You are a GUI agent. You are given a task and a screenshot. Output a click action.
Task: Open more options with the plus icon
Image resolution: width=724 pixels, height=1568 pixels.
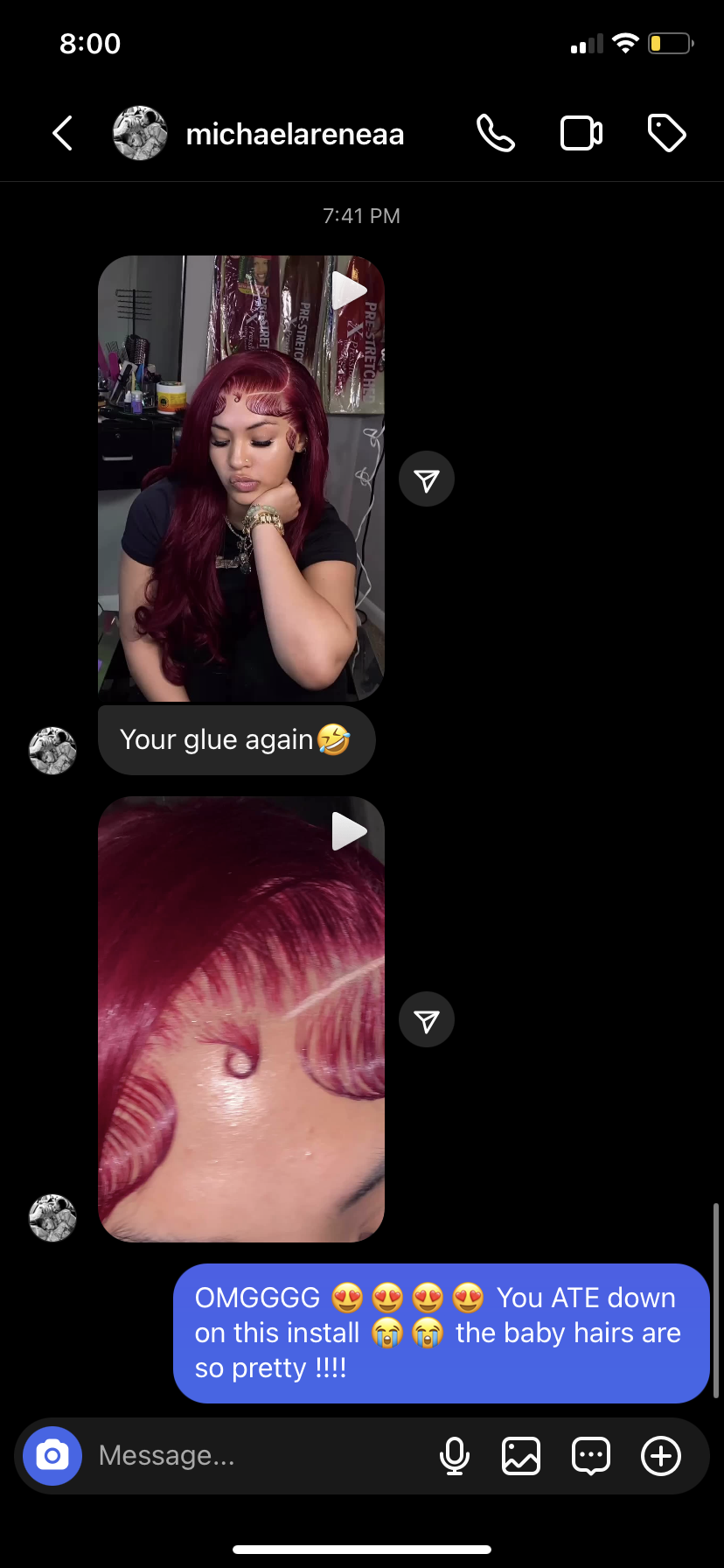[661, 1456]
